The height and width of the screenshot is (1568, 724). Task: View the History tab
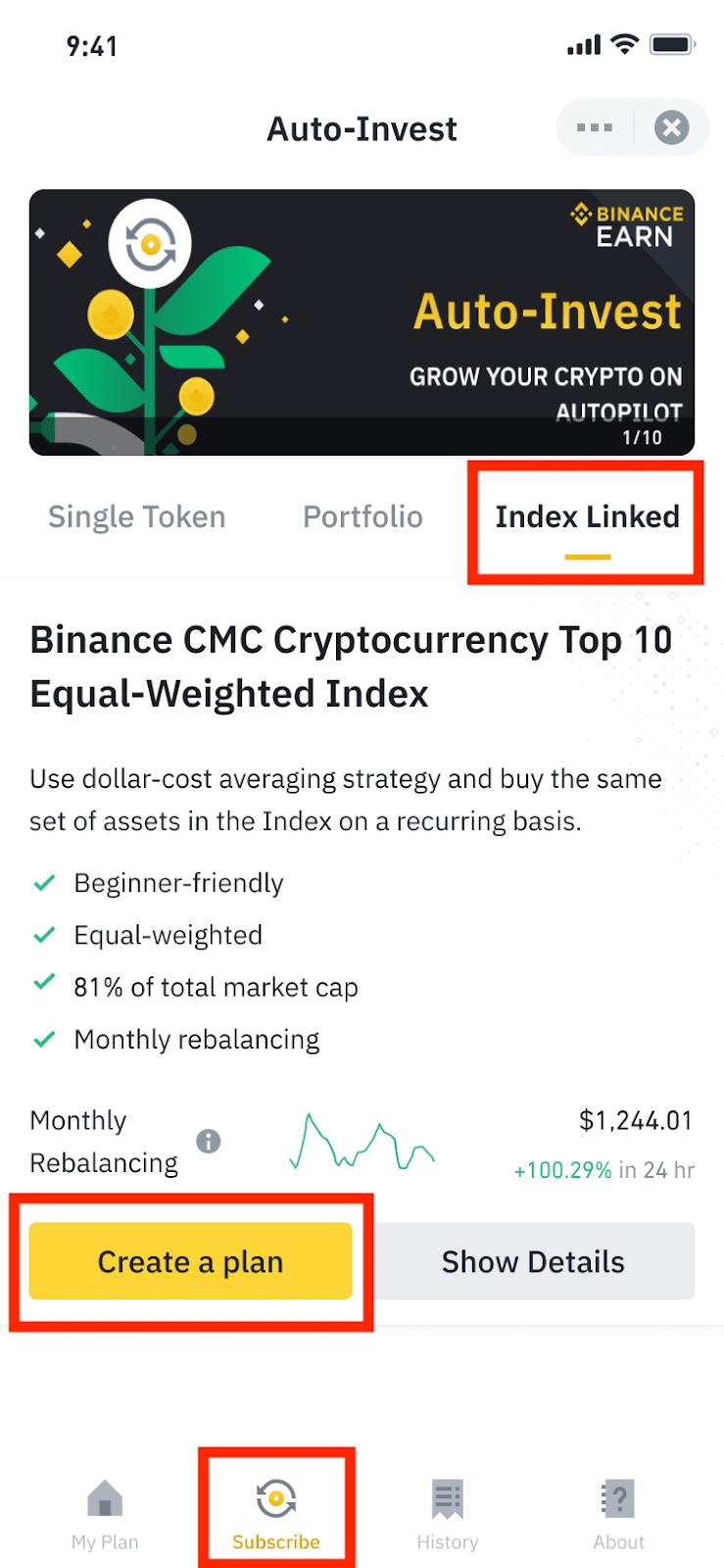coord(447,1515)
